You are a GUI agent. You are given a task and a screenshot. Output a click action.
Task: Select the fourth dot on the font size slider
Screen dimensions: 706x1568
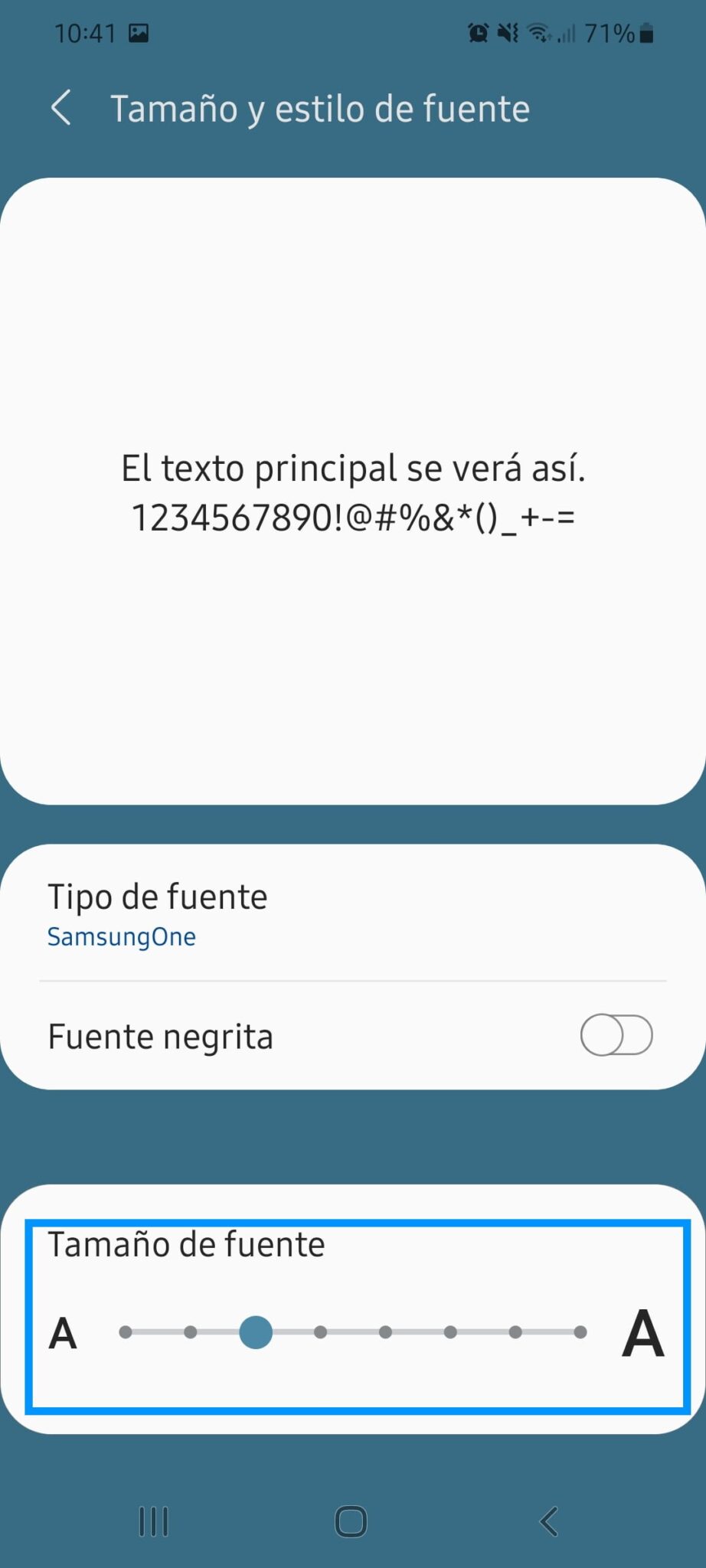pyautogui.click(x=321, y=1332)
